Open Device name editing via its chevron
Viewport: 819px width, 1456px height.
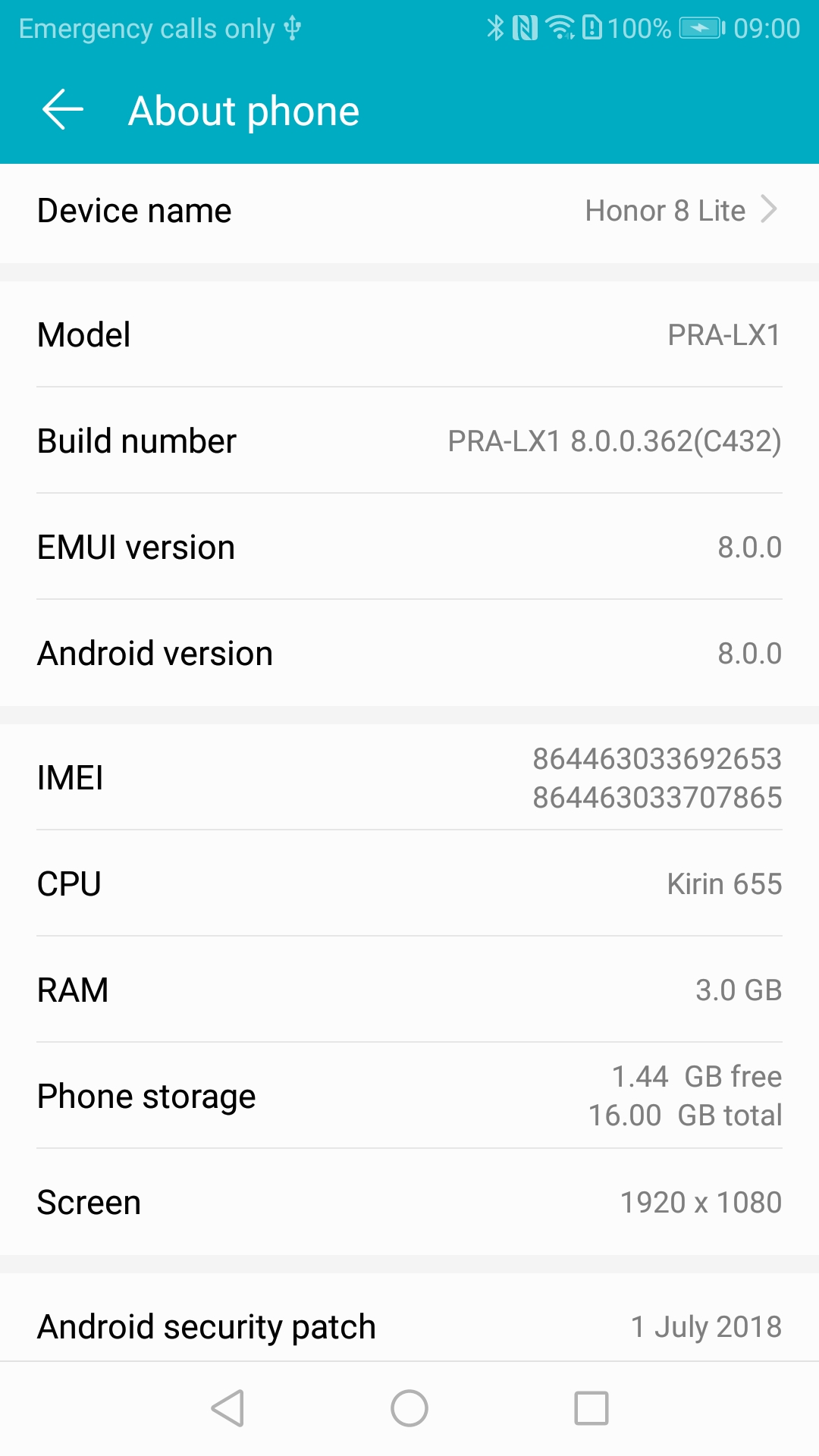(770, 210)
